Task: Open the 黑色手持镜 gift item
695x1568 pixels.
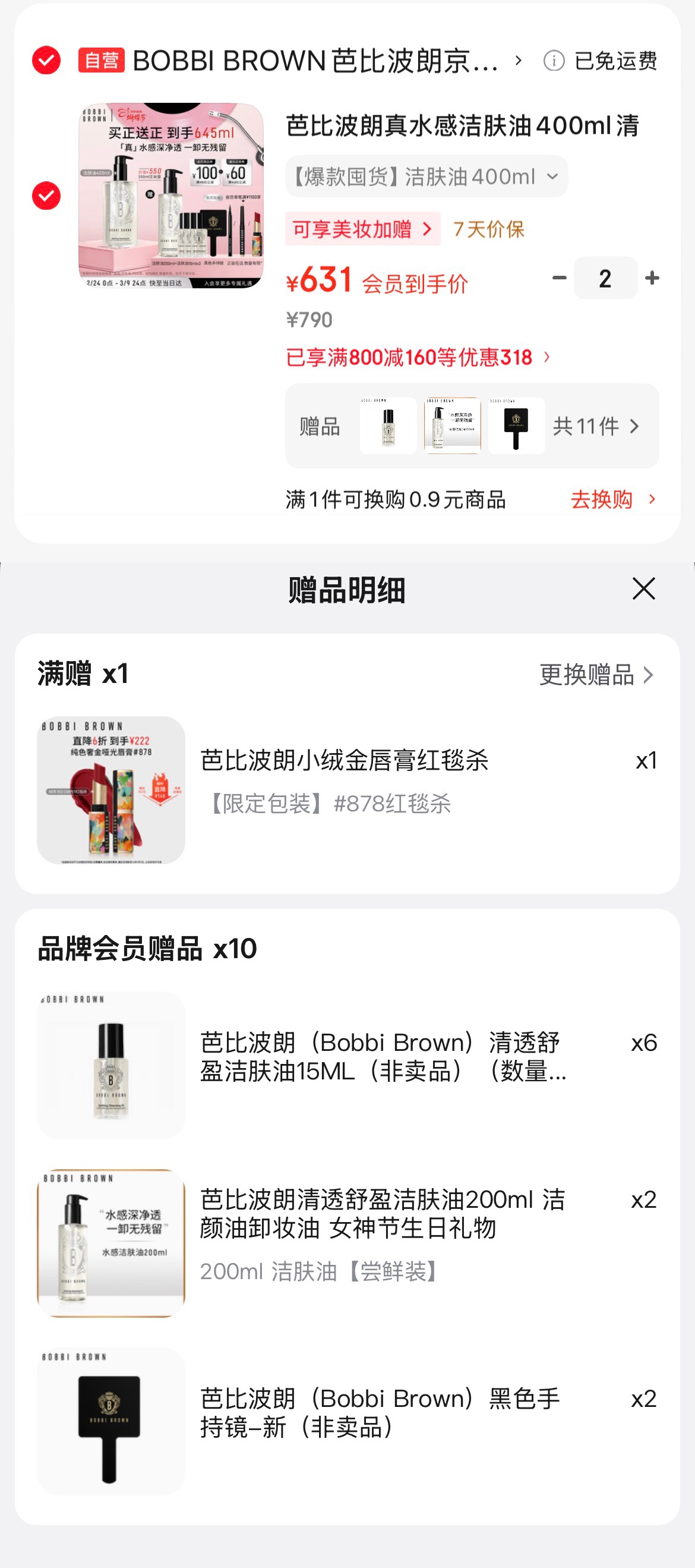Action: click(x=380, y=1412)
